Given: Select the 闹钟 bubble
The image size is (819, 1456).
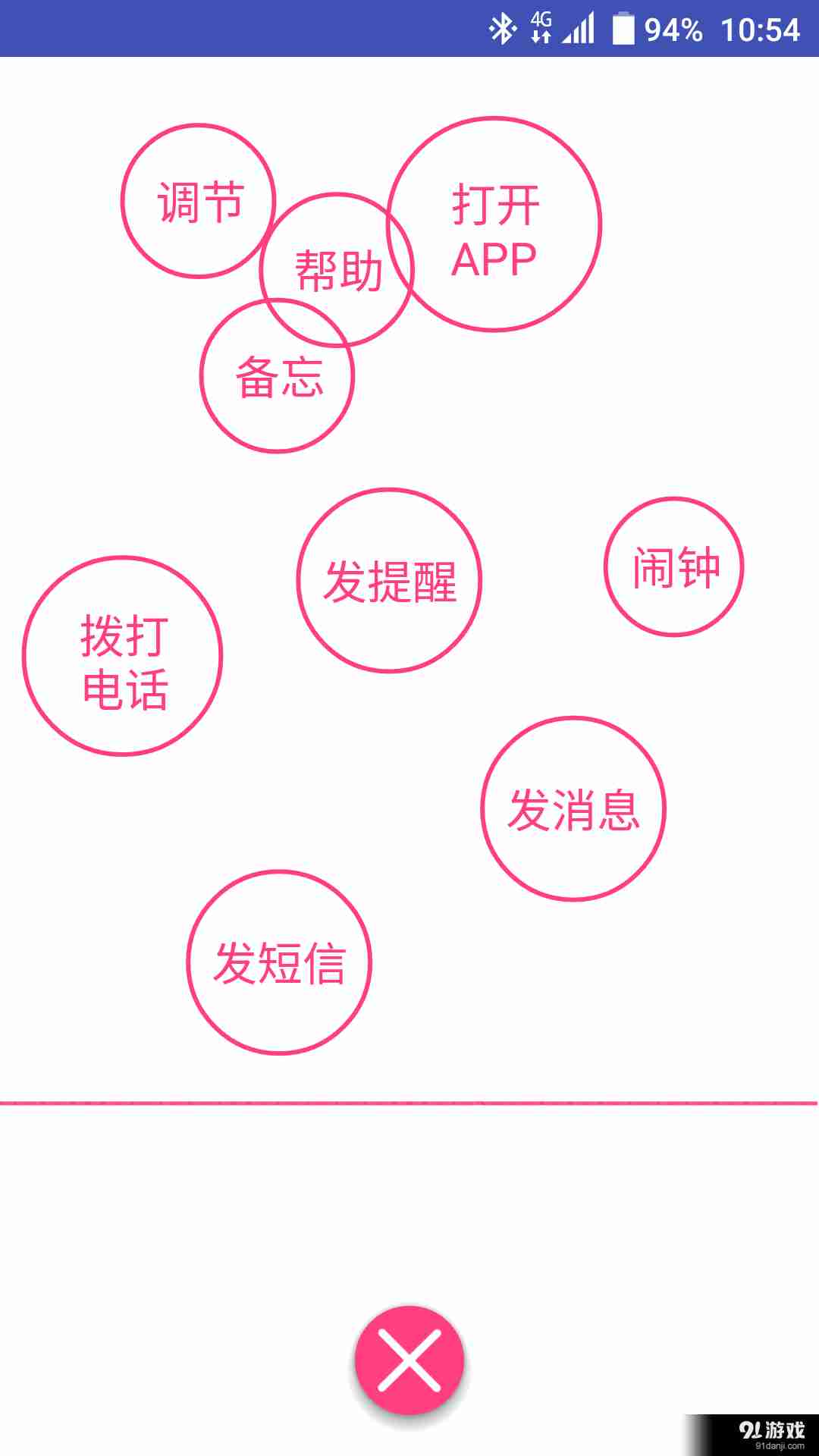Looking at the screenshot, I should (x=674, y=566).
